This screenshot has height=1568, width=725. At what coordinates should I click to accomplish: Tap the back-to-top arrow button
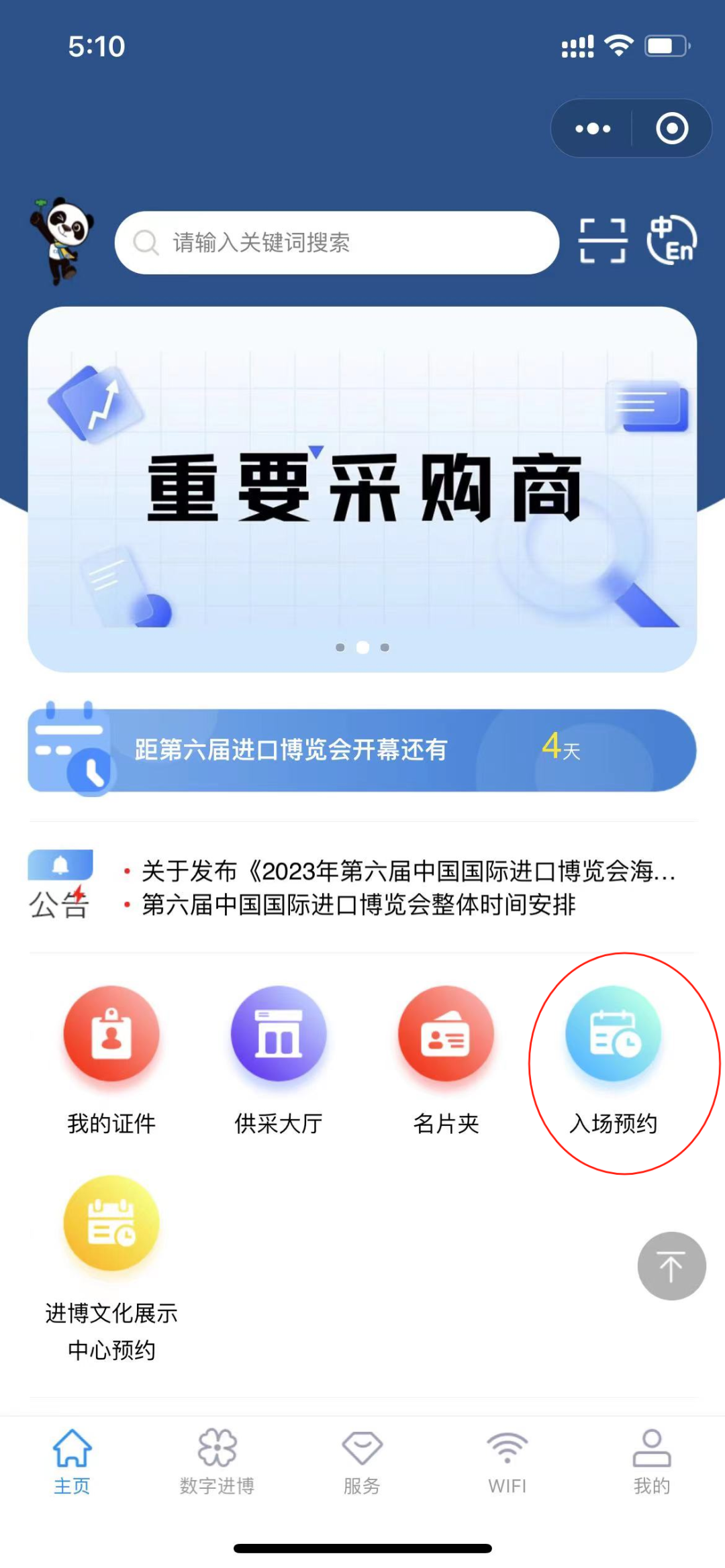pyautogui.click(x=671, y=1266)
